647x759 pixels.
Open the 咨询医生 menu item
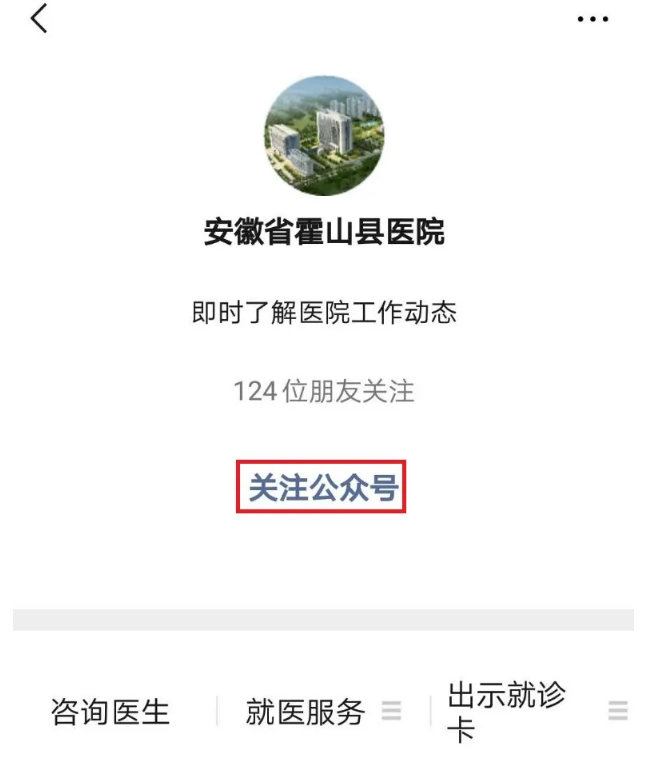coord(110,712)
